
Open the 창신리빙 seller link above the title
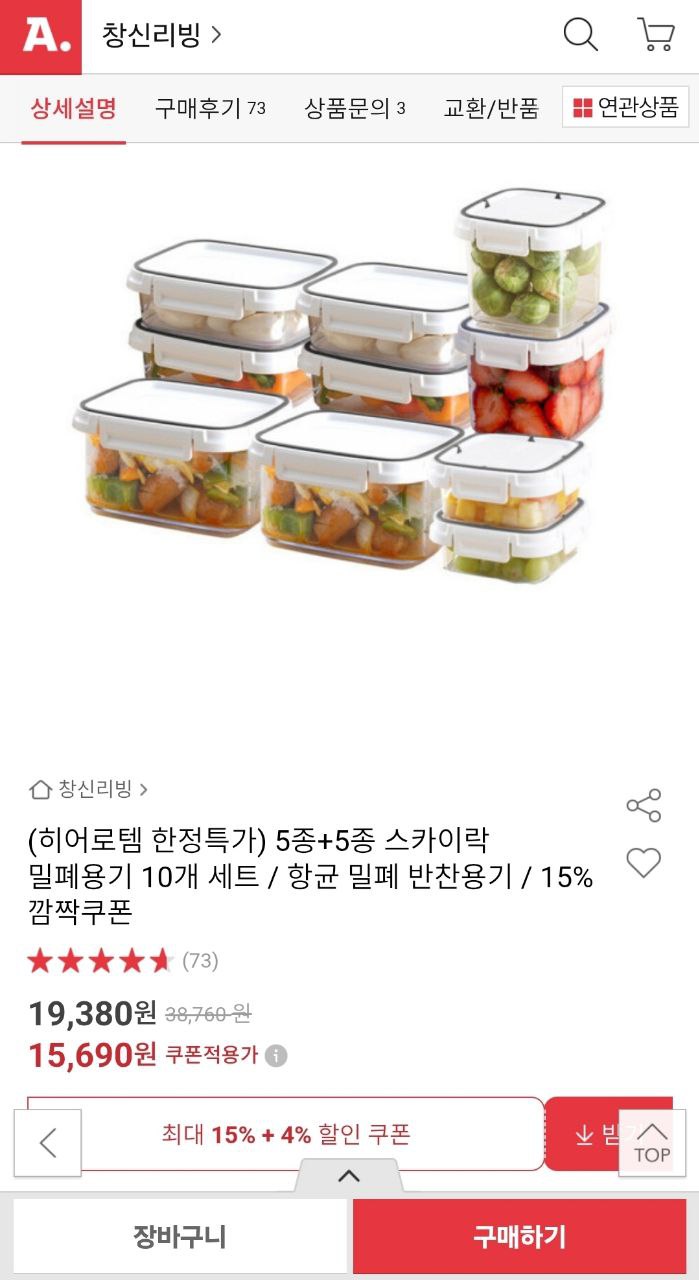point(89,789)
